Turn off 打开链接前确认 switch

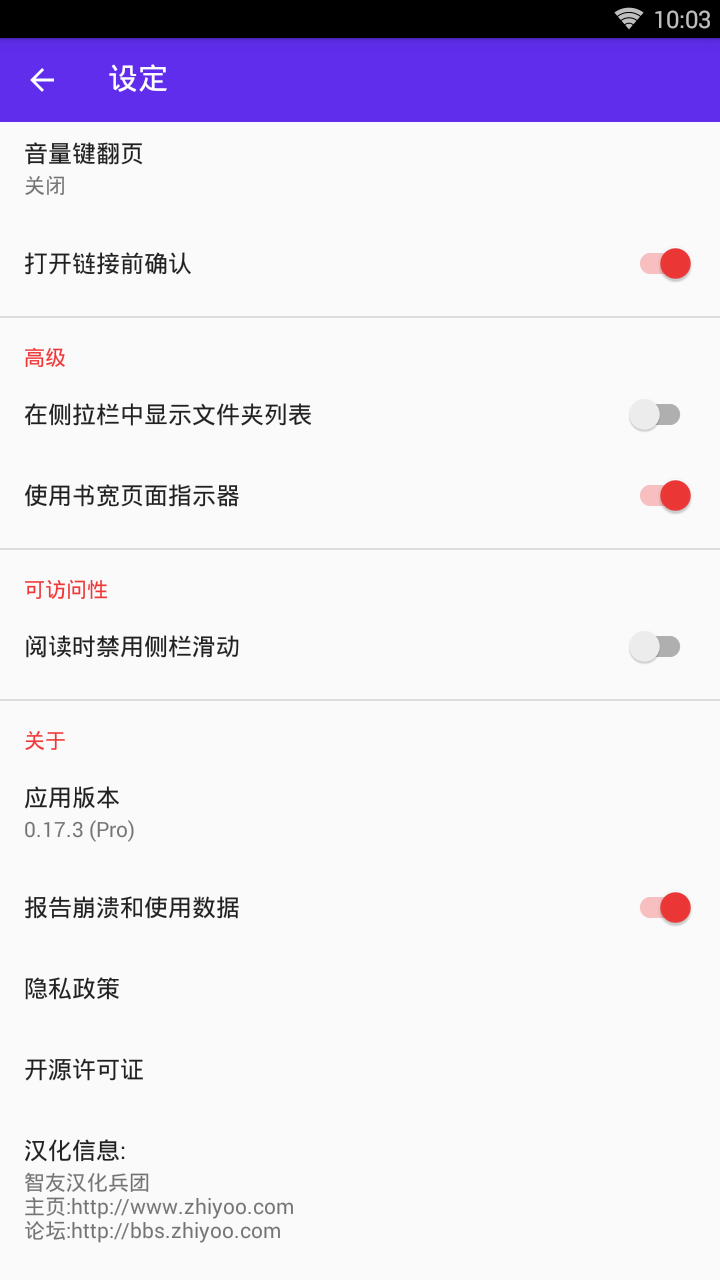click(x=664, y=264)
